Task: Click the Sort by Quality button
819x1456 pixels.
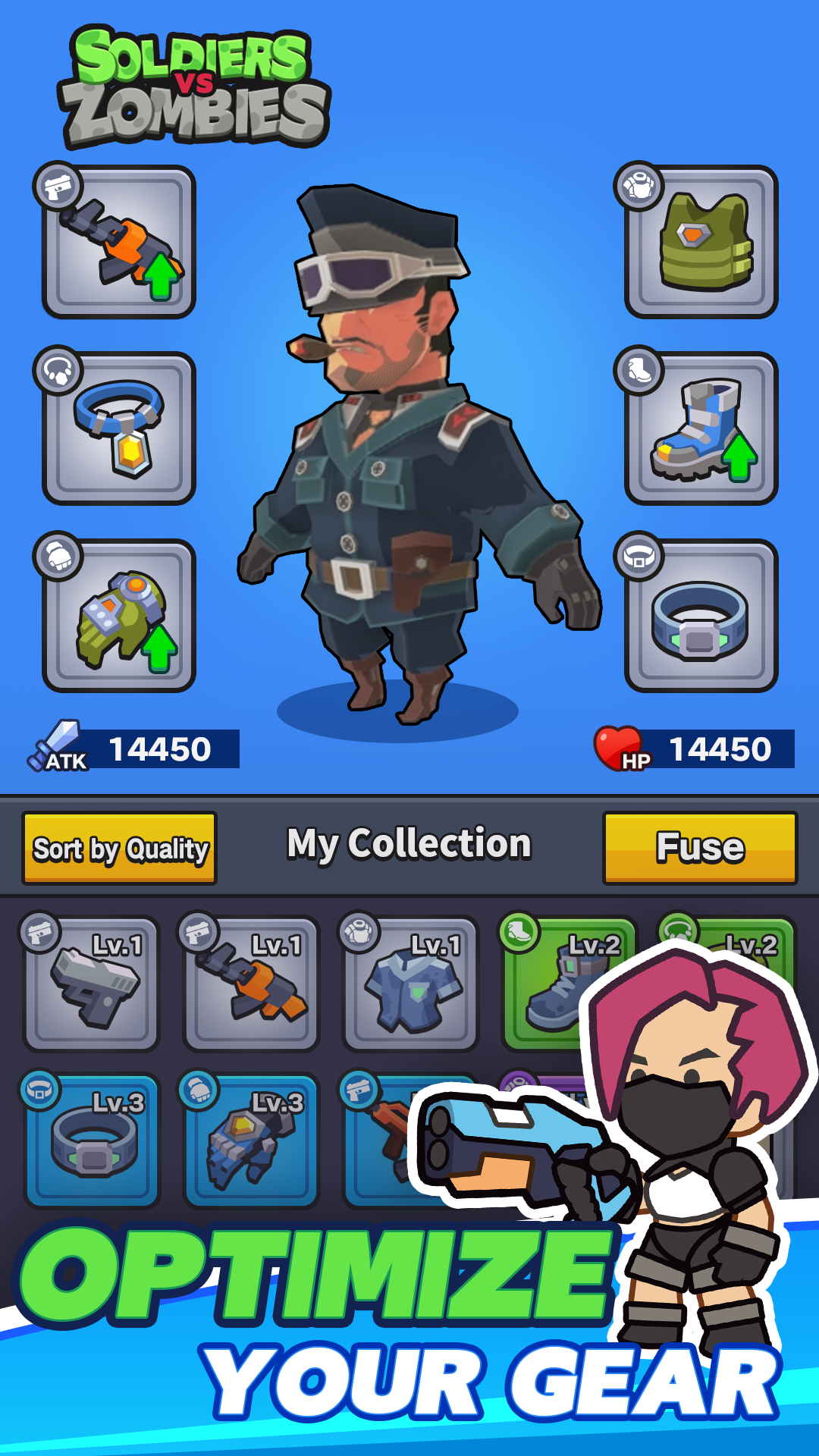Action: (x=118, y=848)
